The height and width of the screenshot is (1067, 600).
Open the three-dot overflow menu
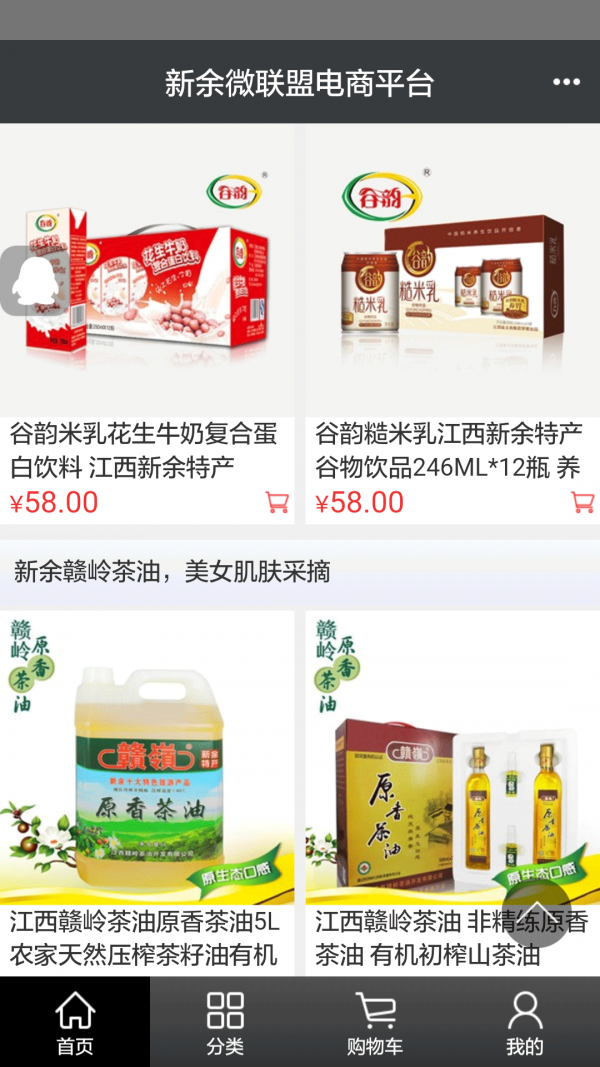point(566,82)
